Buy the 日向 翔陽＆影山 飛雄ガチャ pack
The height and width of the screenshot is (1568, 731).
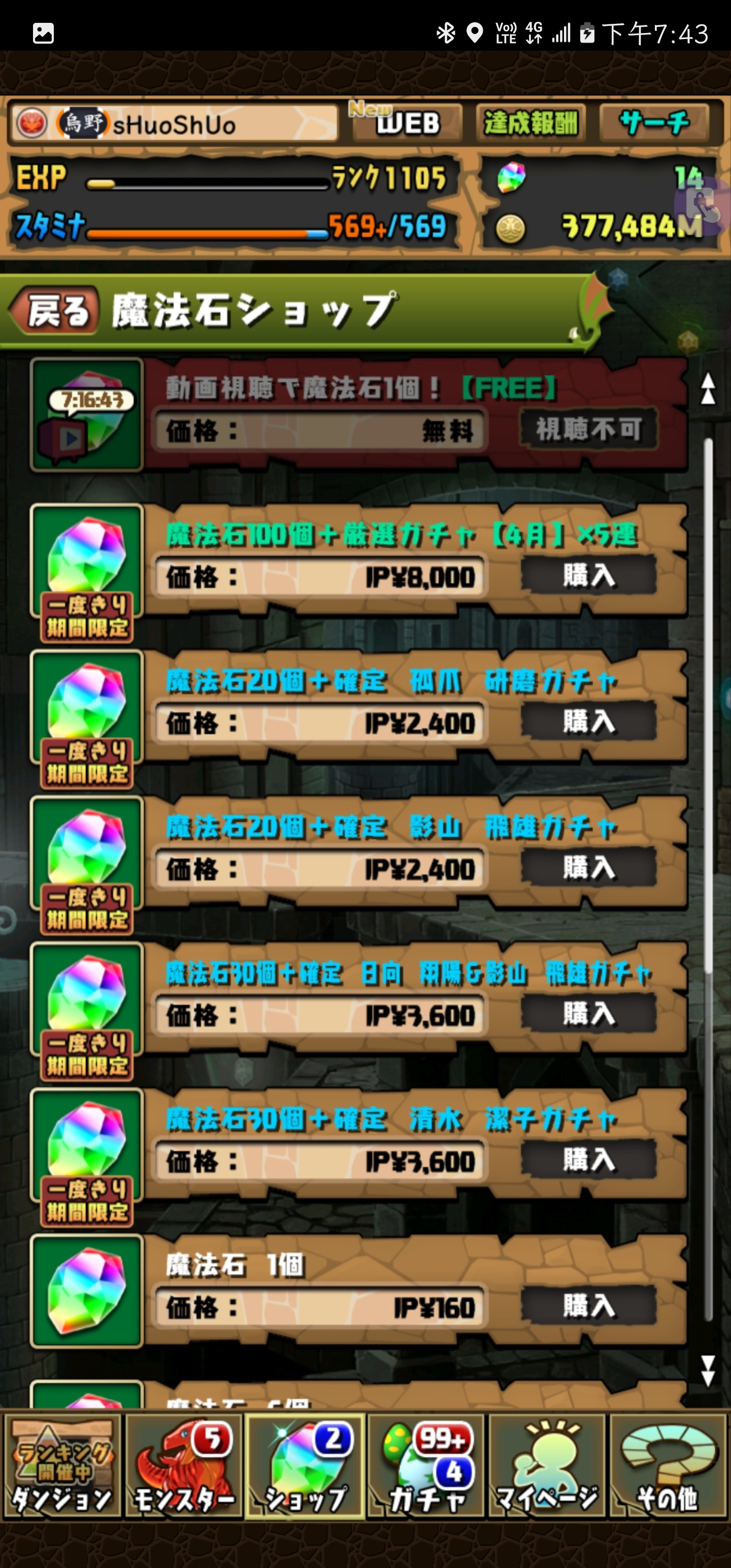pos(588,1014)
